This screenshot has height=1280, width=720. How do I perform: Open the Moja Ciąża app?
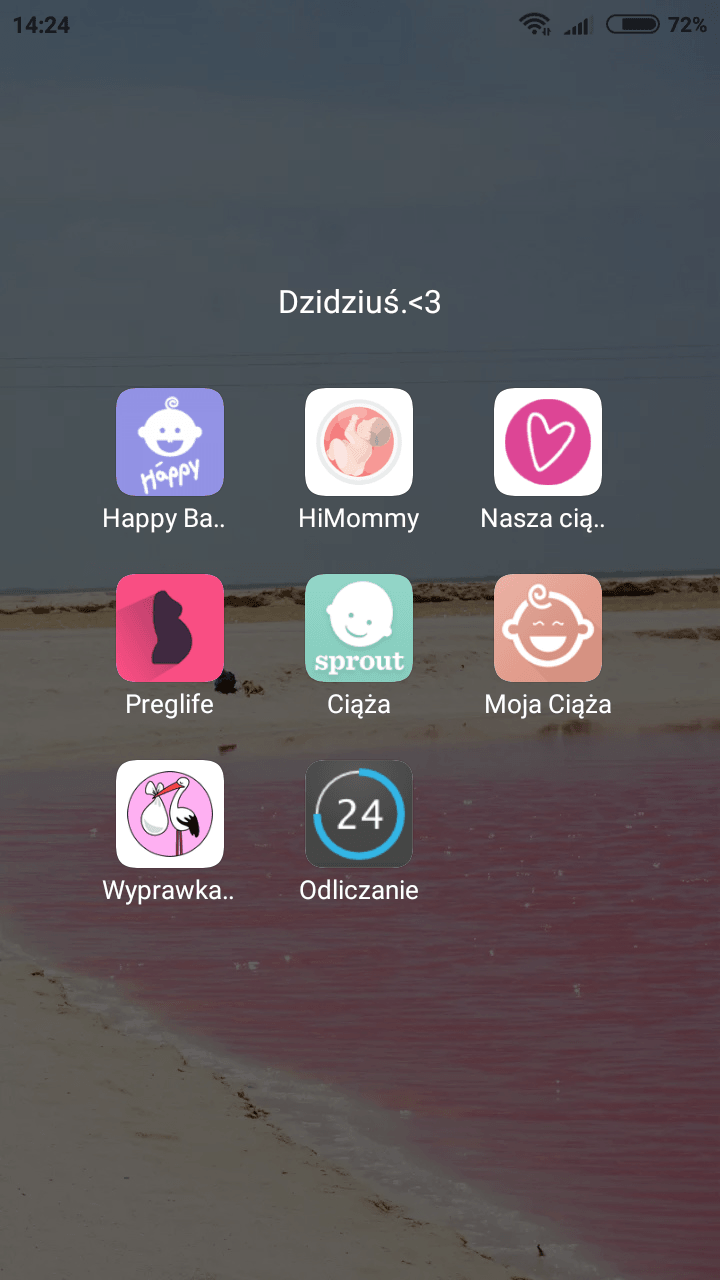[x=548, y=628]
